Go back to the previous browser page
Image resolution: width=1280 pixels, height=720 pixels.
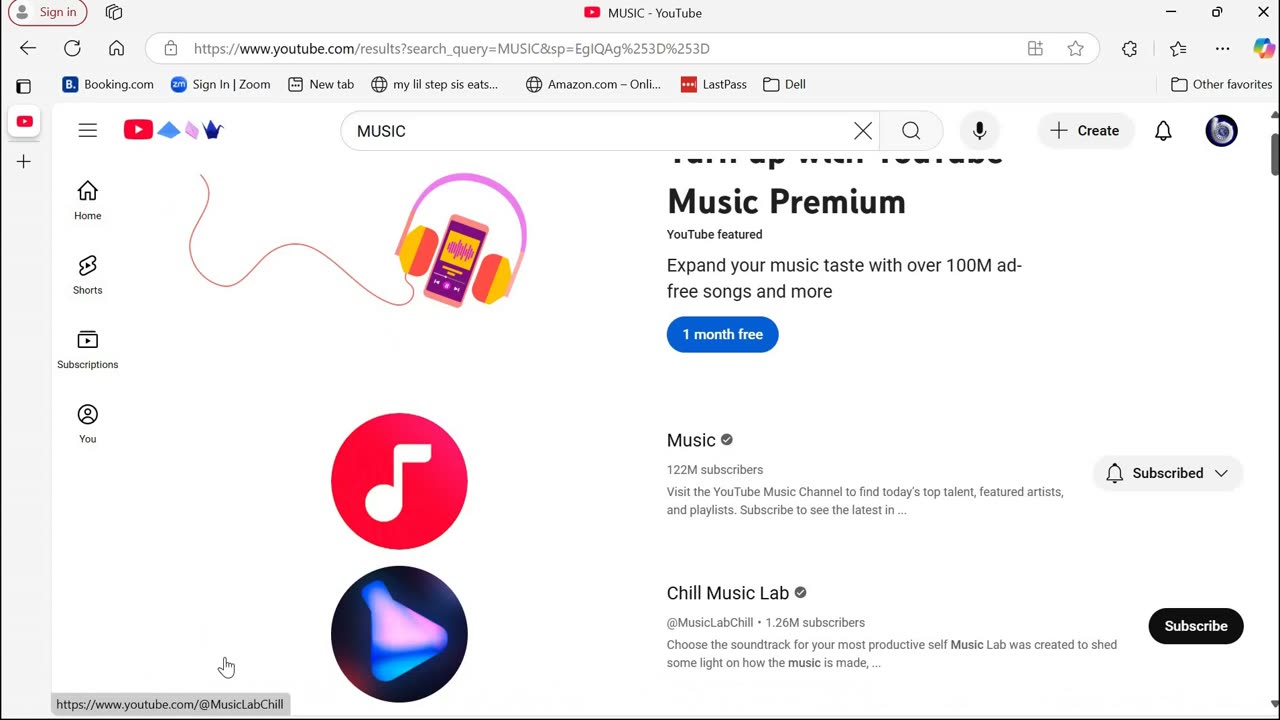click(x=28, y=48)
